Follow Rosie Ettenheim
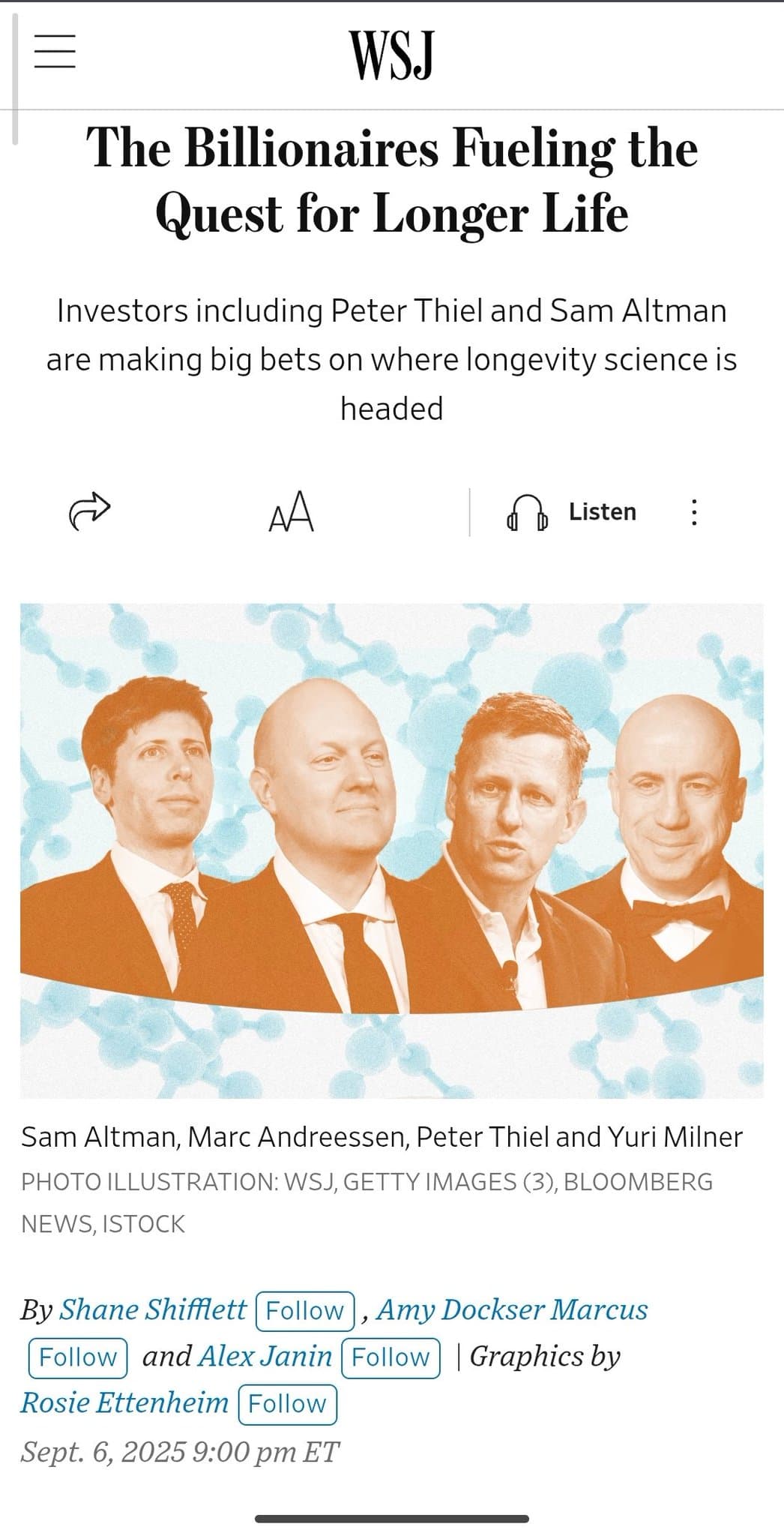 point(287,1403)
